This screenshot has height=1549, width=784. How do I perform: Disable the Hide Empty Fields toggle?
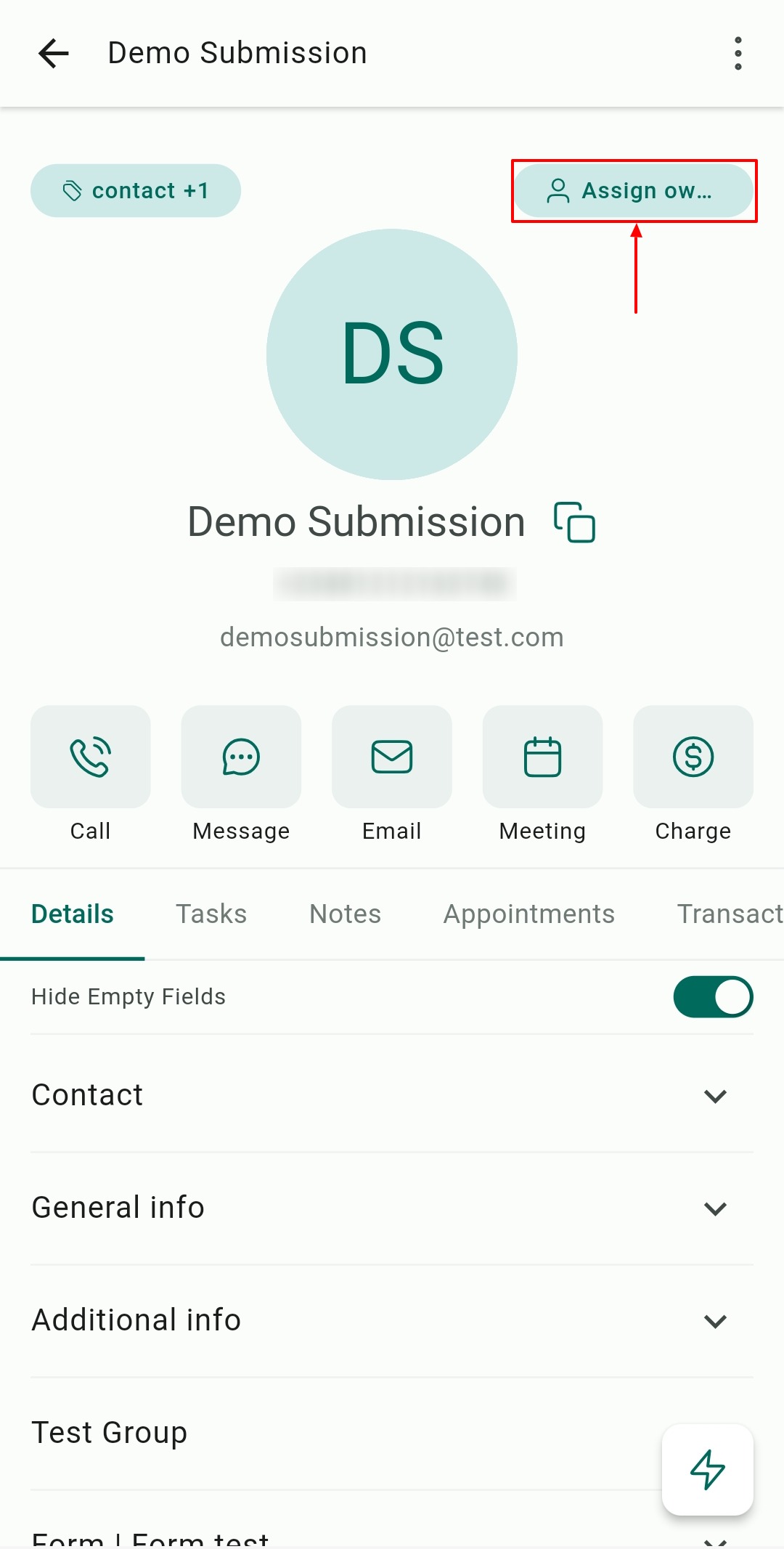713,997
